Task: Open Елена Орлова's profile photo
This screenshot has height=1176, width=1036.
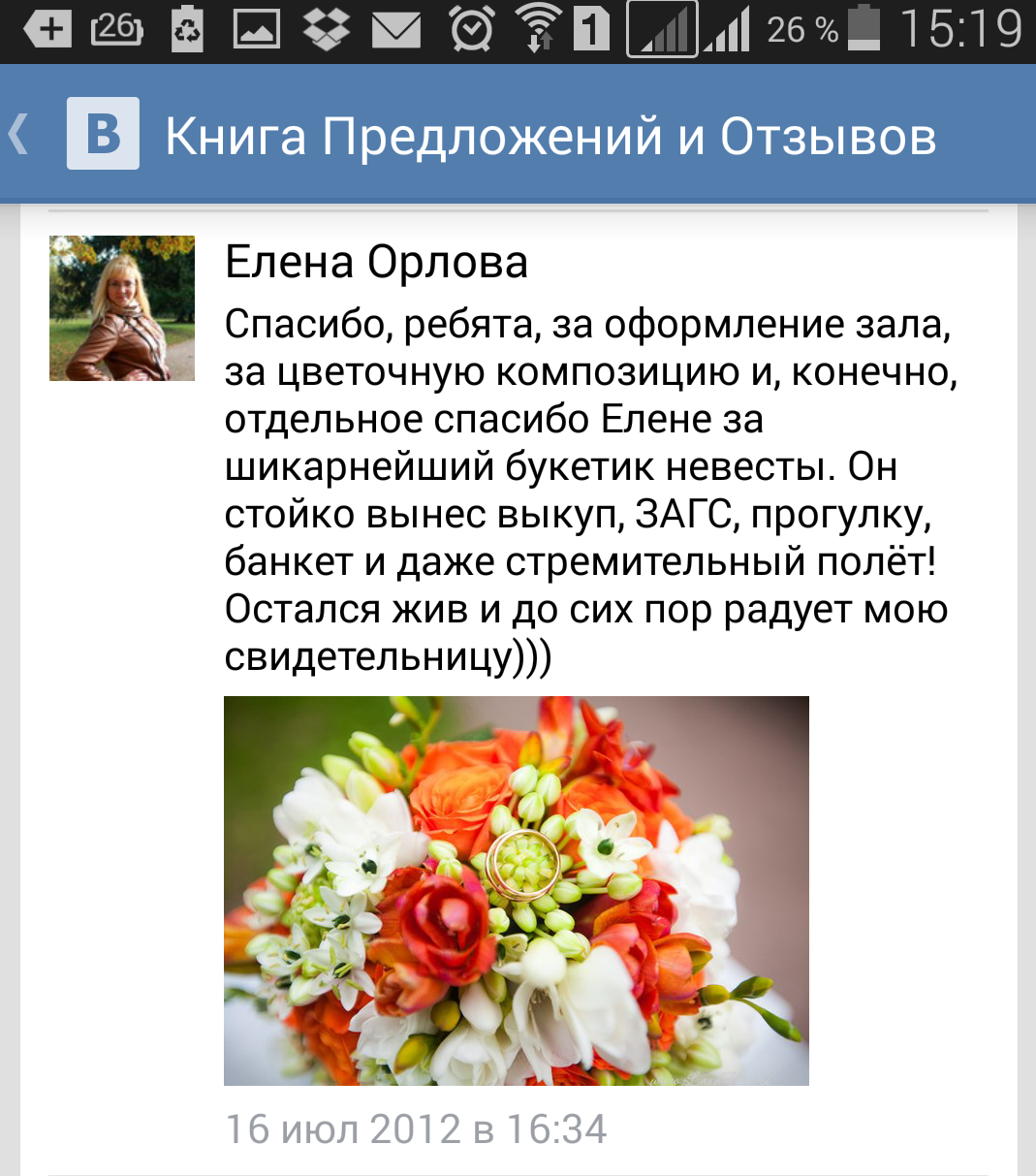Action: (122, 308)
